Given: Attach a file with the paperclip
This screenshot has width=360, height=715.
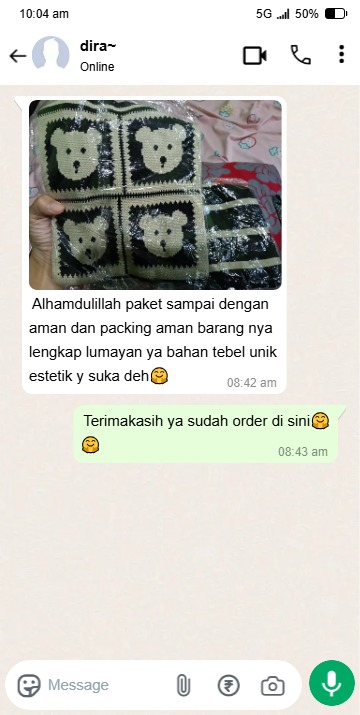Looking at the screenshot, I should tap(183, 685).
